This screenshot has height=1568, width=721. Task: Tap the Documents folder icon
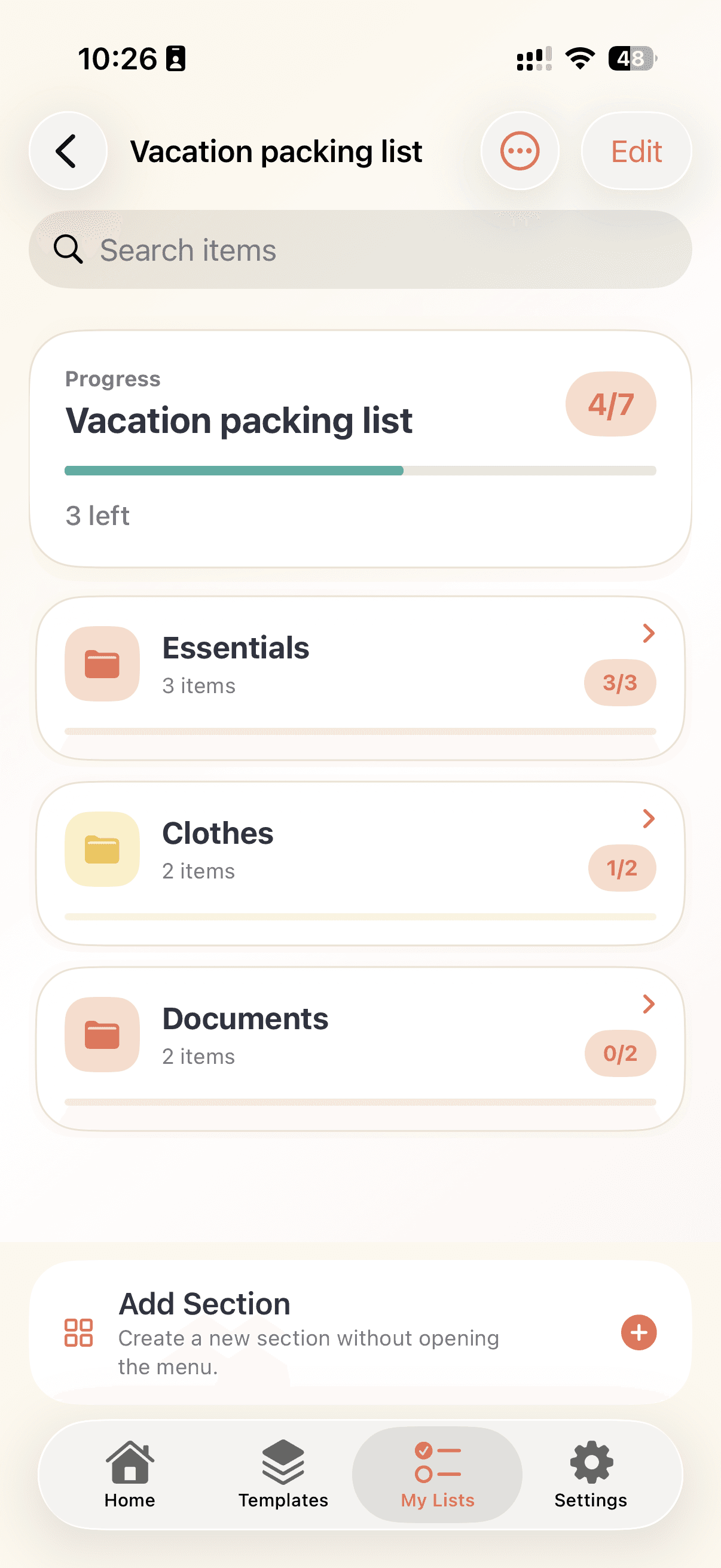coord(102,1035)
